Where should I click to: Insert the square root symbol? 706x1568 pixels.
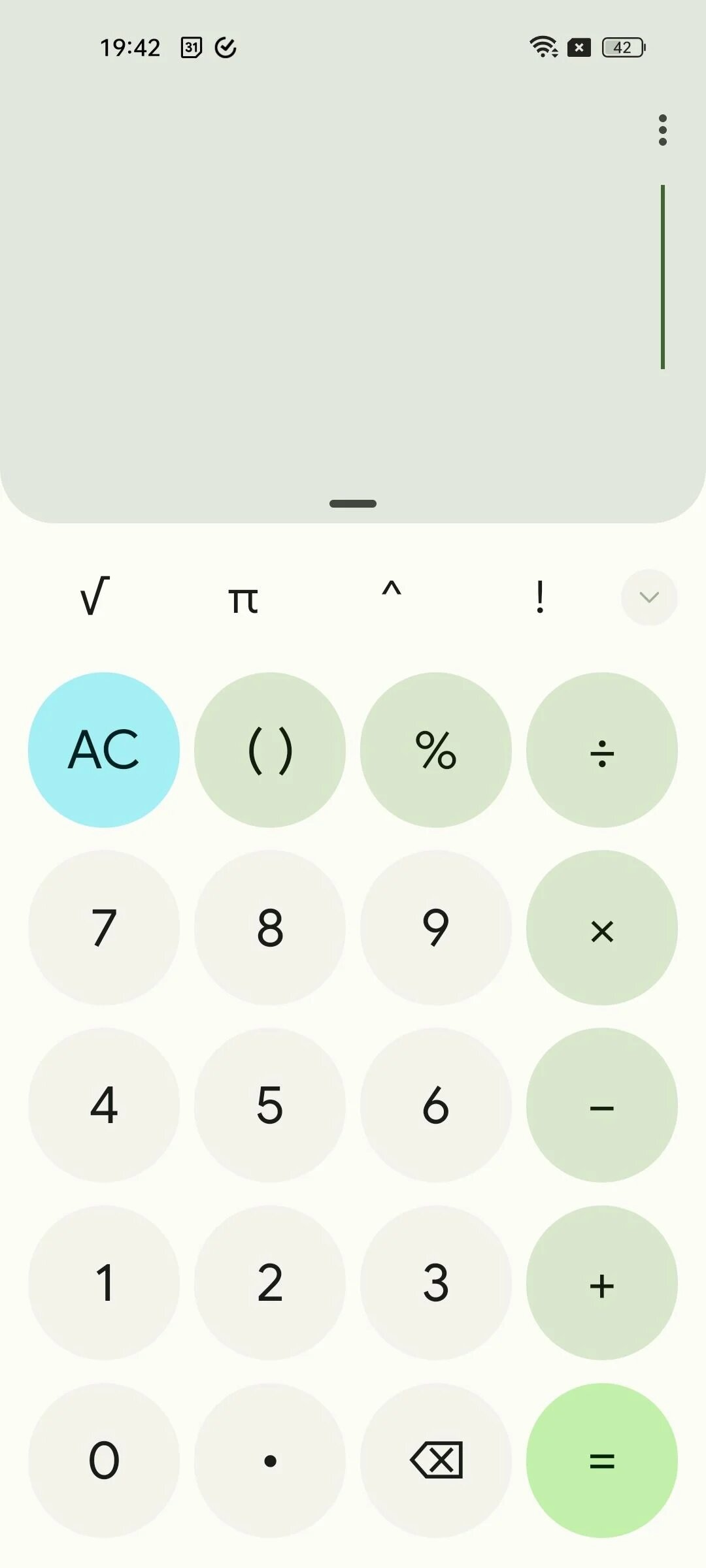[x=95, y=596]
